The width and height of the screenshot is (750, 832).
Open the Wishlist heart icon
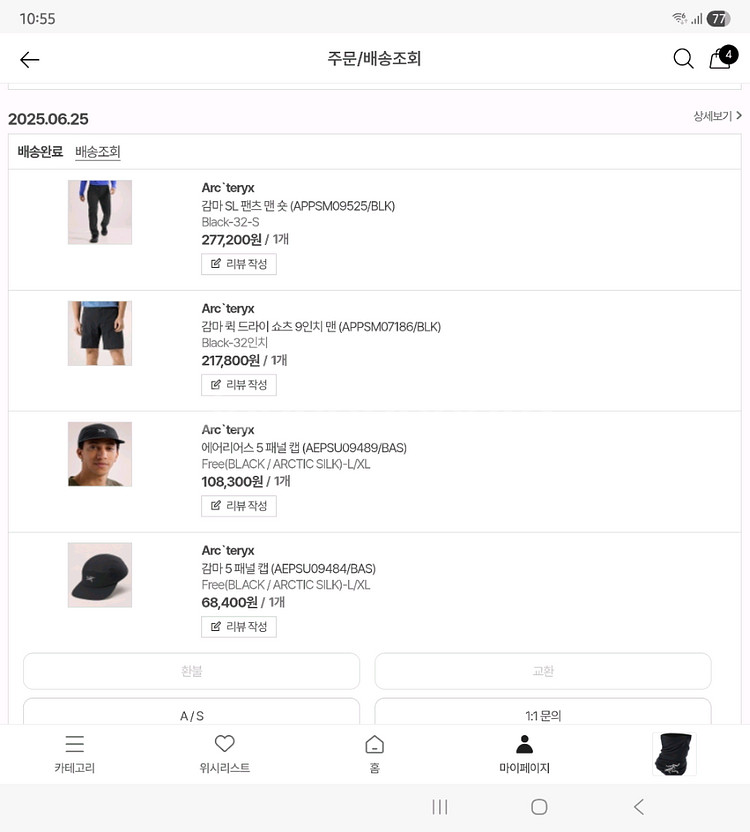(x=224, y=753)
